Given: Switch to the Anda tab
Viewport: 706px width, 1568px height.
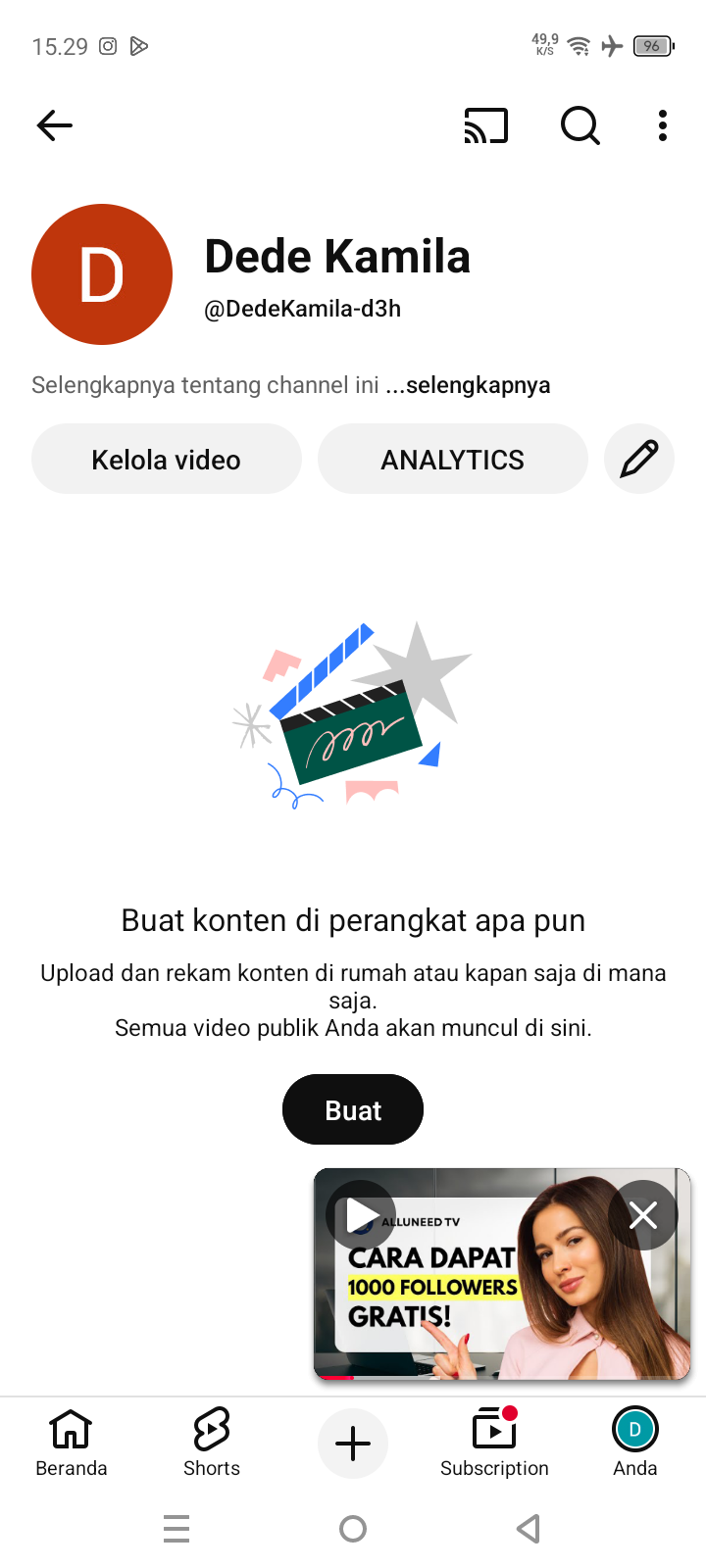Looking at the screenshot, I should coord(634,1443).
